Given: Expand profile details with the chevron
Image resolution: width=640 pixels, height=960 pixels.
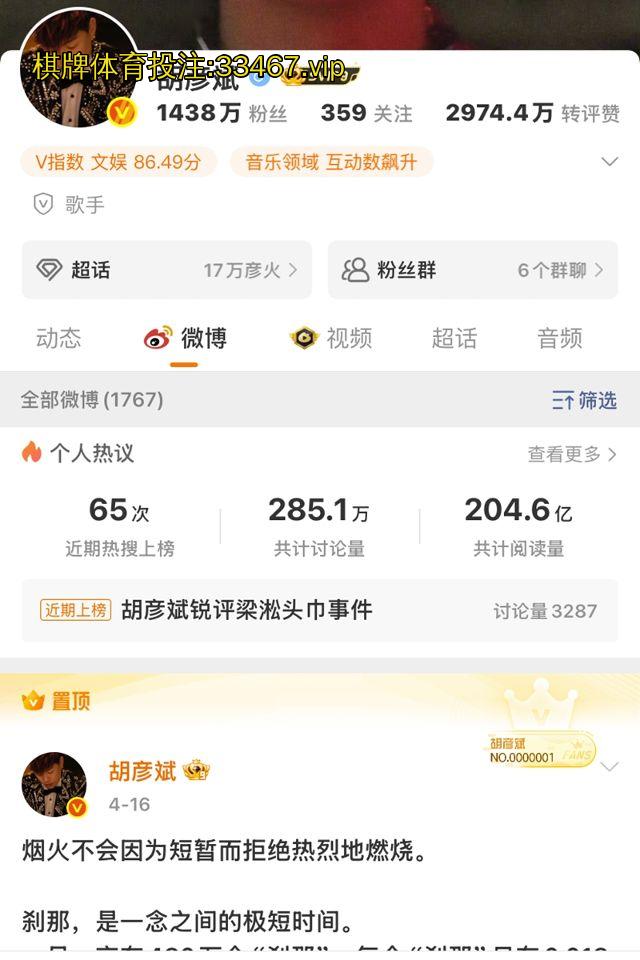Looking at the screenshot, I should [609, 162].
